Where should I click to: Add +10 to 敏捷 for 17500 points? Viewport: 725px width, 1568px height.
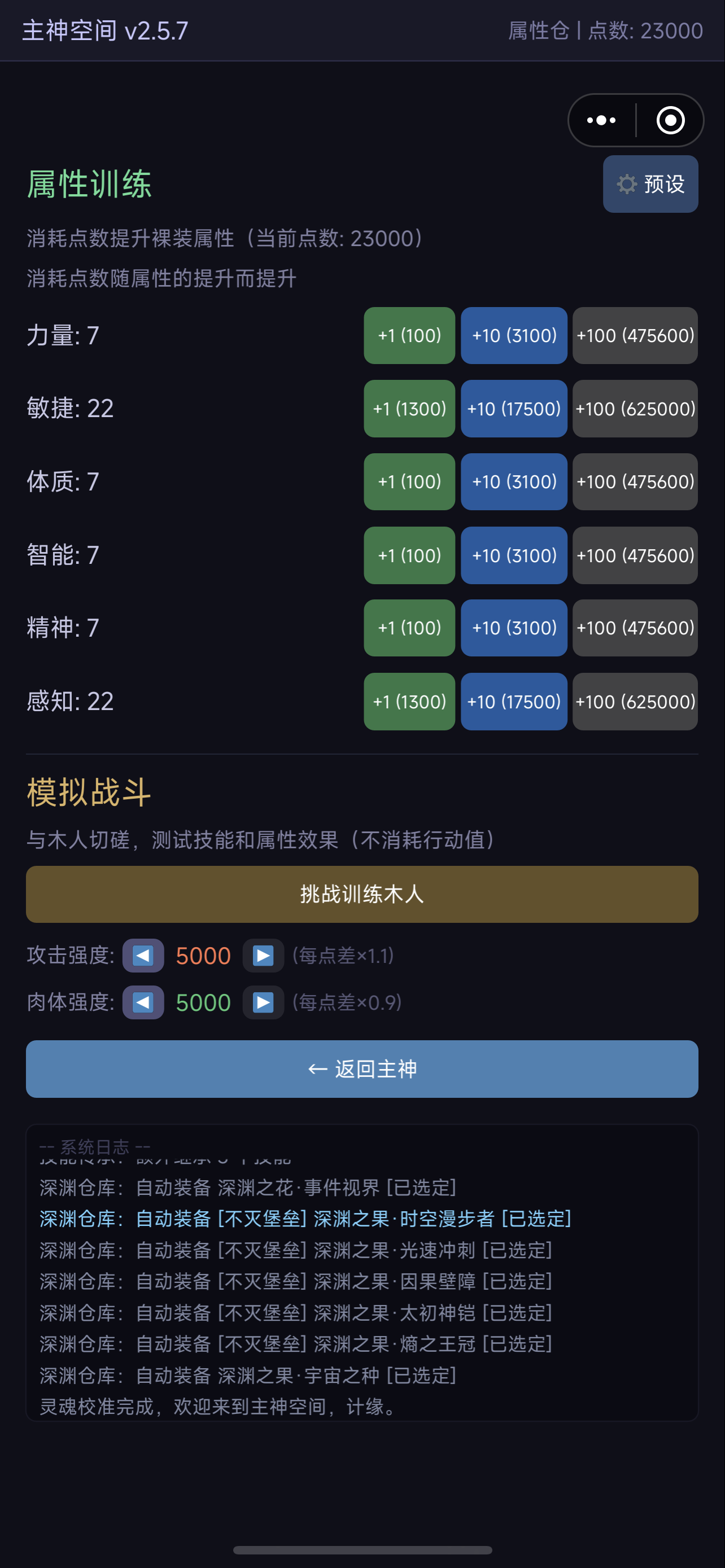coord(514,409)
